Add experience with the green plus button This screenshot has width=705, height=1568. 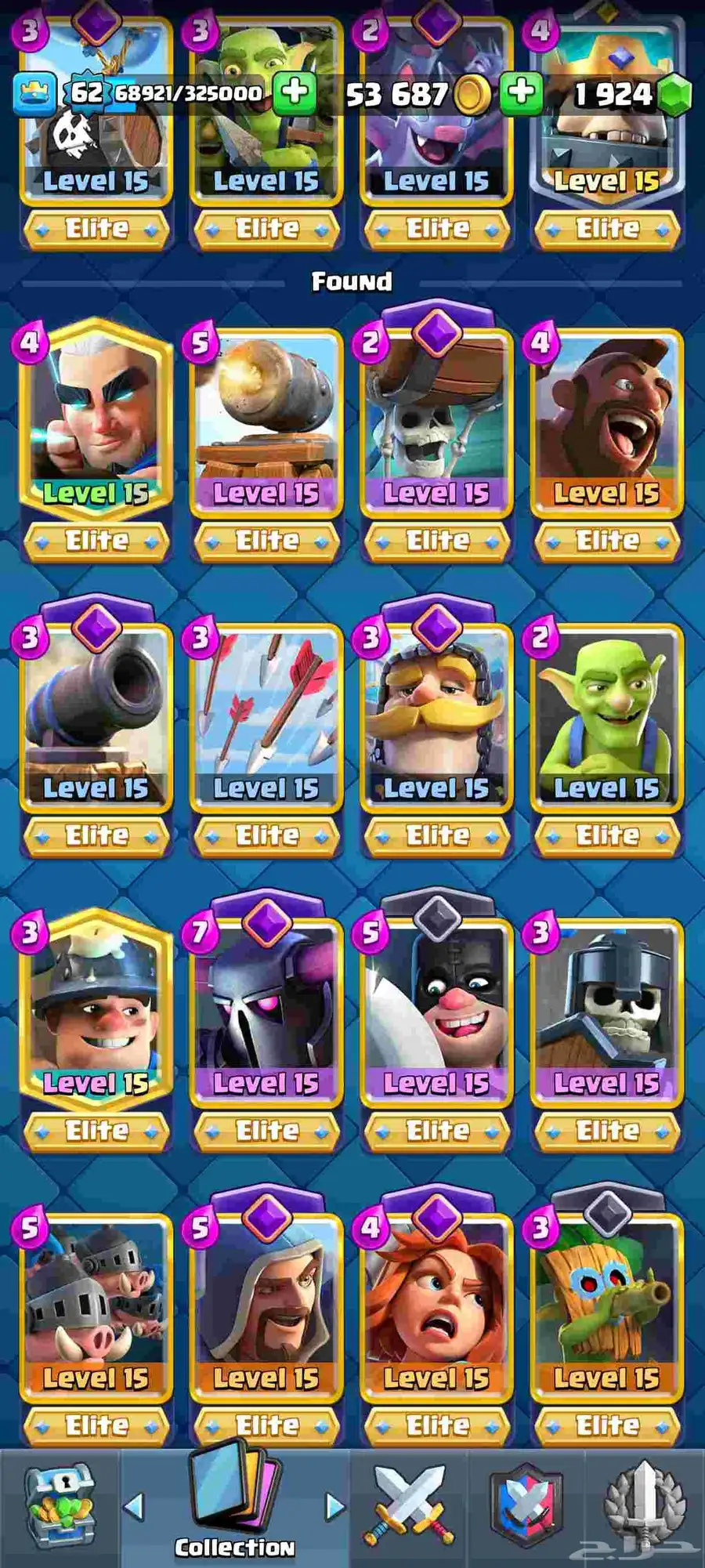click(295, 92)
